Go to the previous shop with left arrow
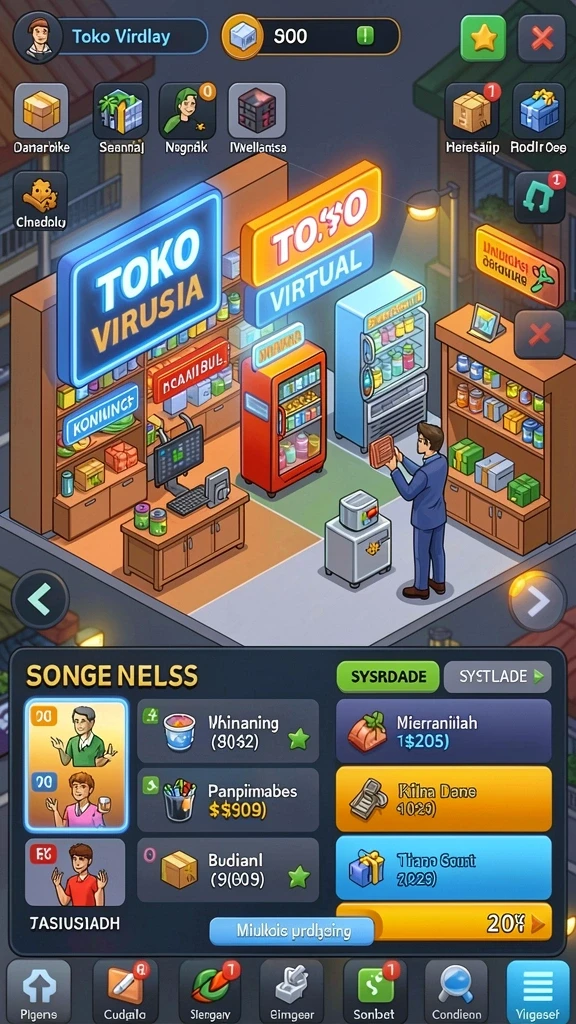The width and height of the screenshot is (576, 1024). 40,600
